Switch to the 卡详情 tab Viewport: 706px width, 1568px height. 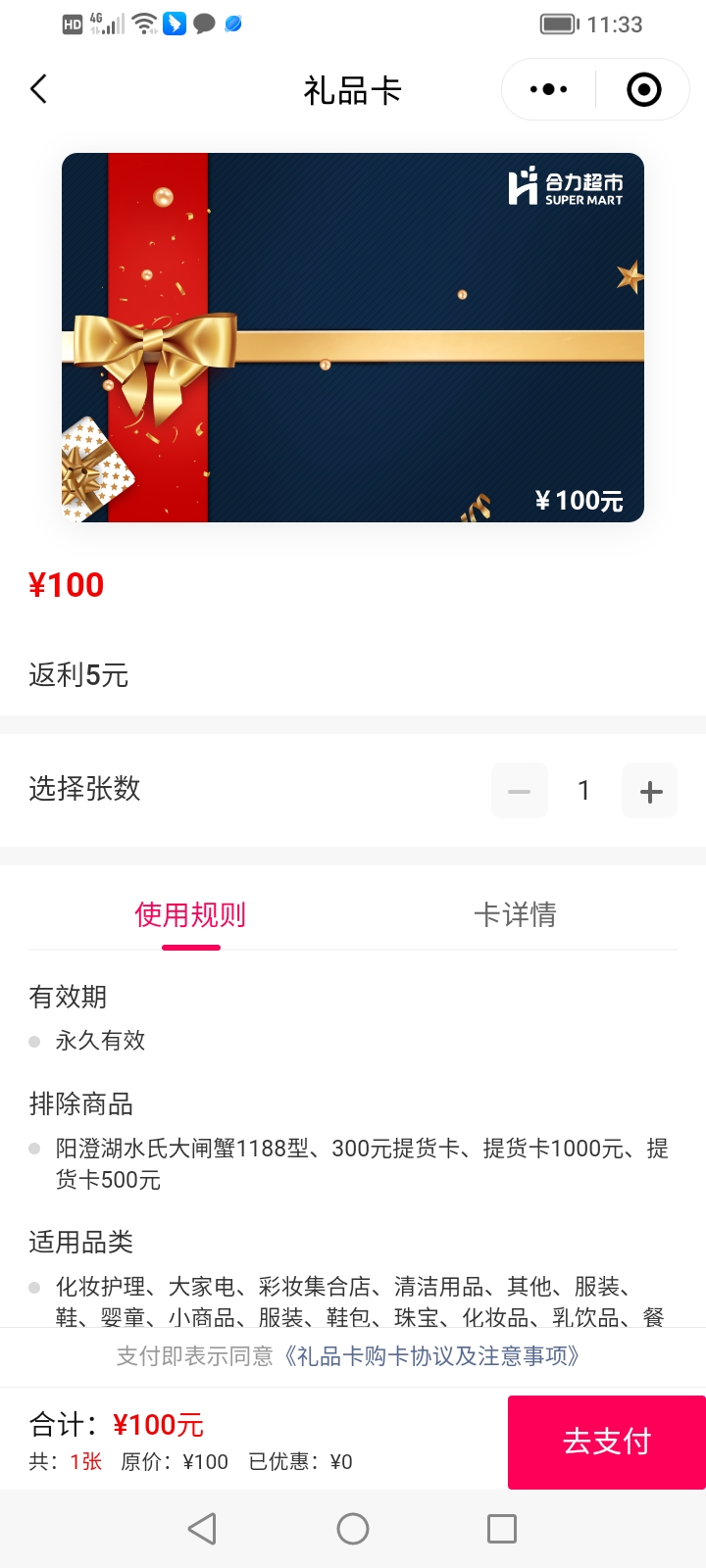(515, 914)
